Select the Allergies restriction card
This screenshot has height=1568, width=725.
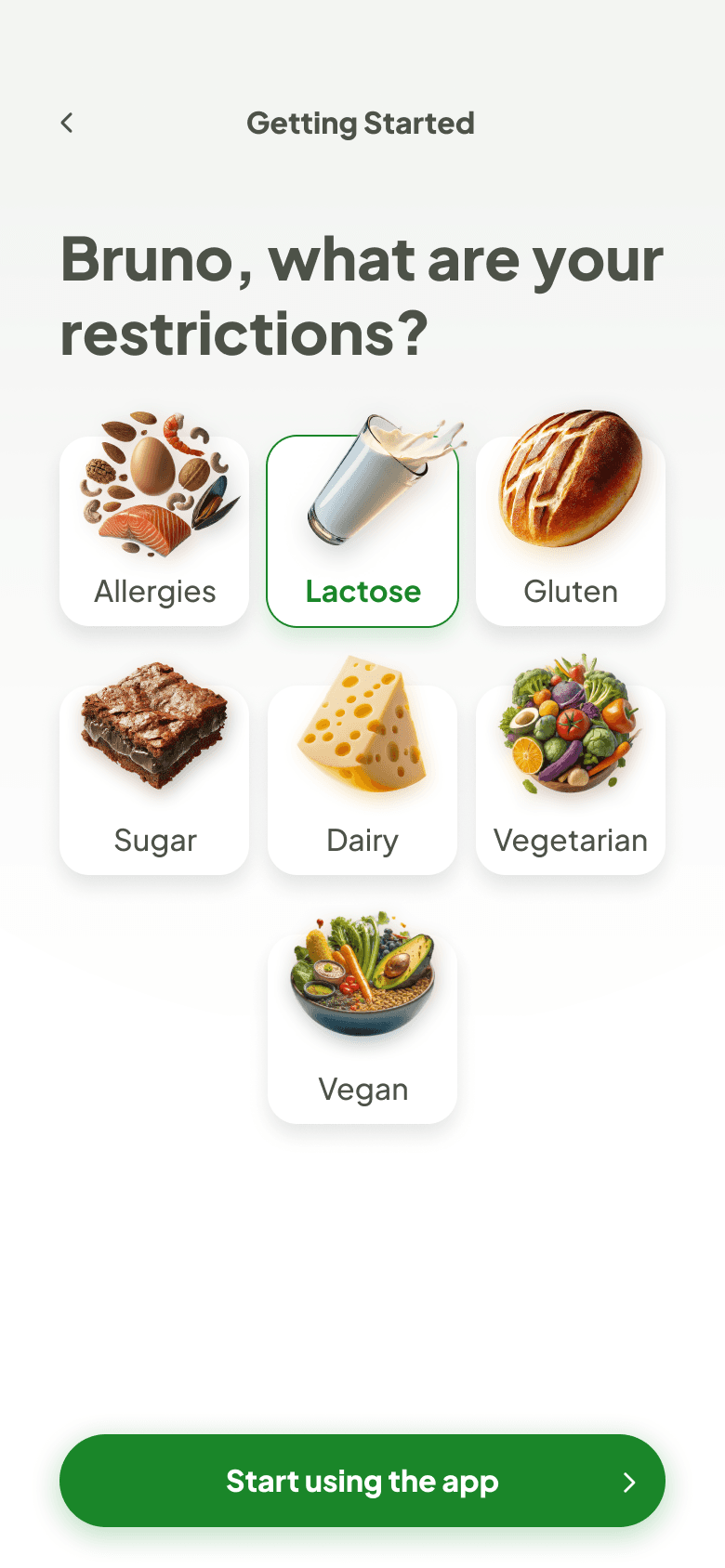click(154, 530)
